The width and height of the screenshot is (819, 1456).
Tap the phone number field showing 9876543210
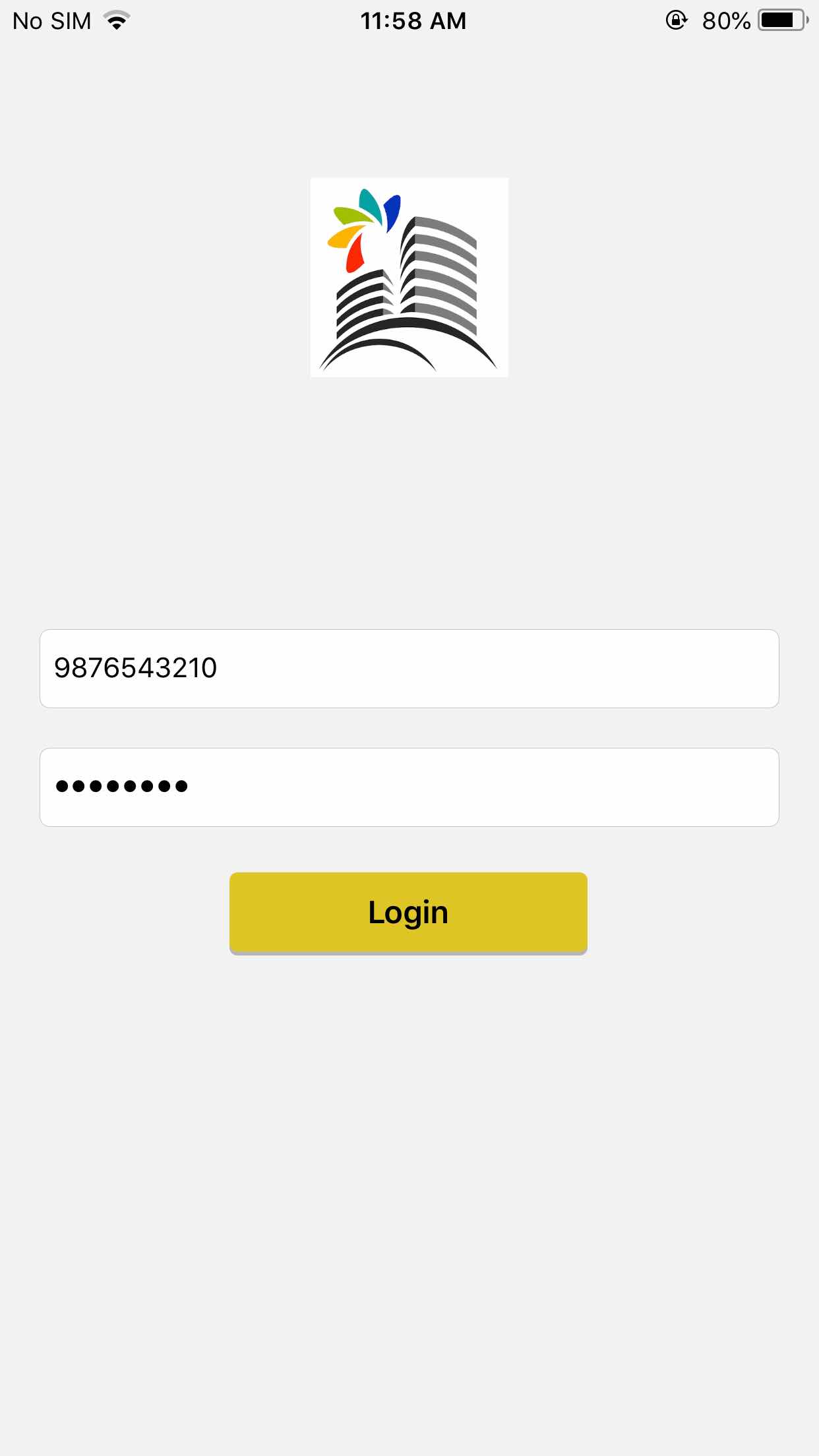(x=409, y=668)
